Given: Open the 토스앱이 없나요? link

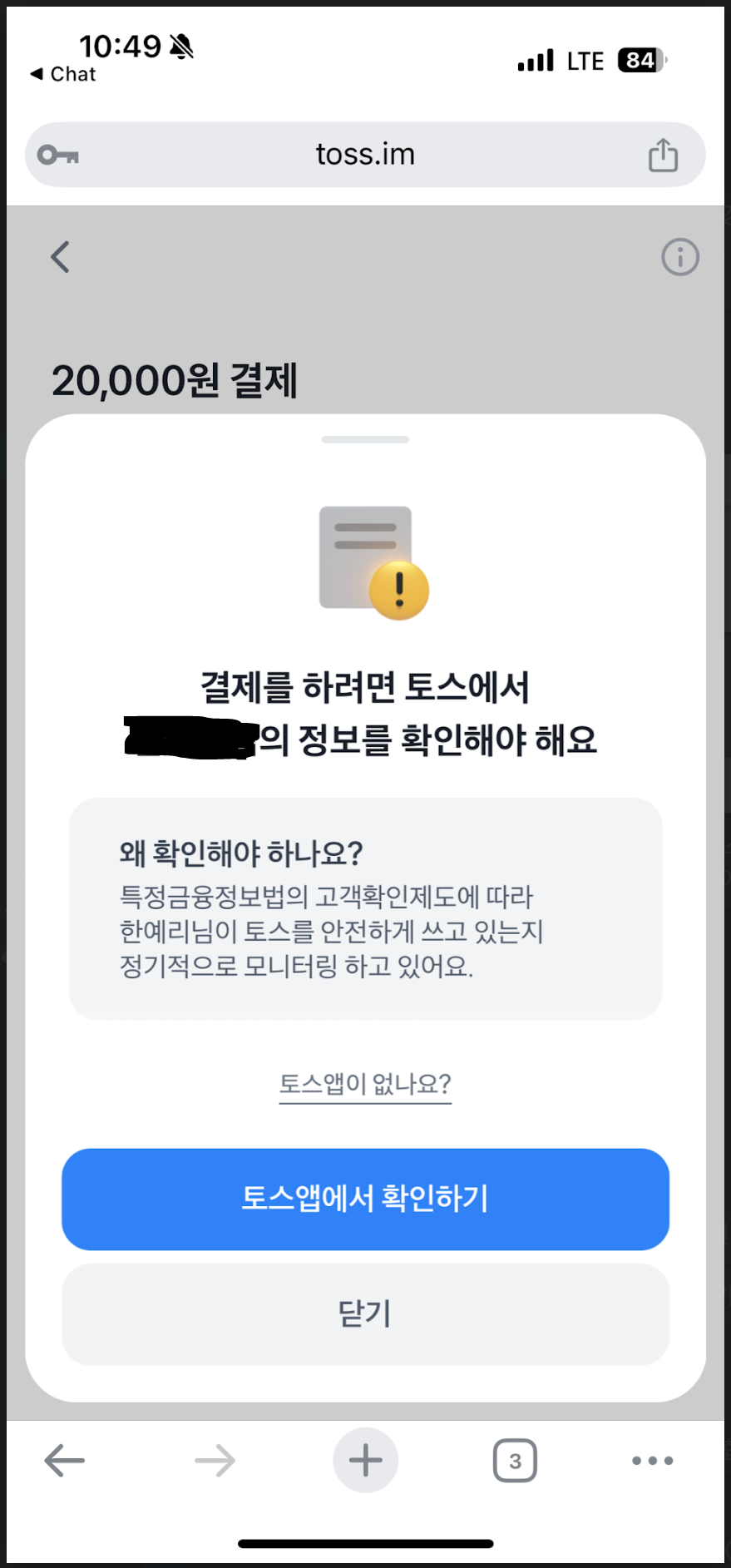Looking at the screenshot, I should click(x=365, y=1084).
